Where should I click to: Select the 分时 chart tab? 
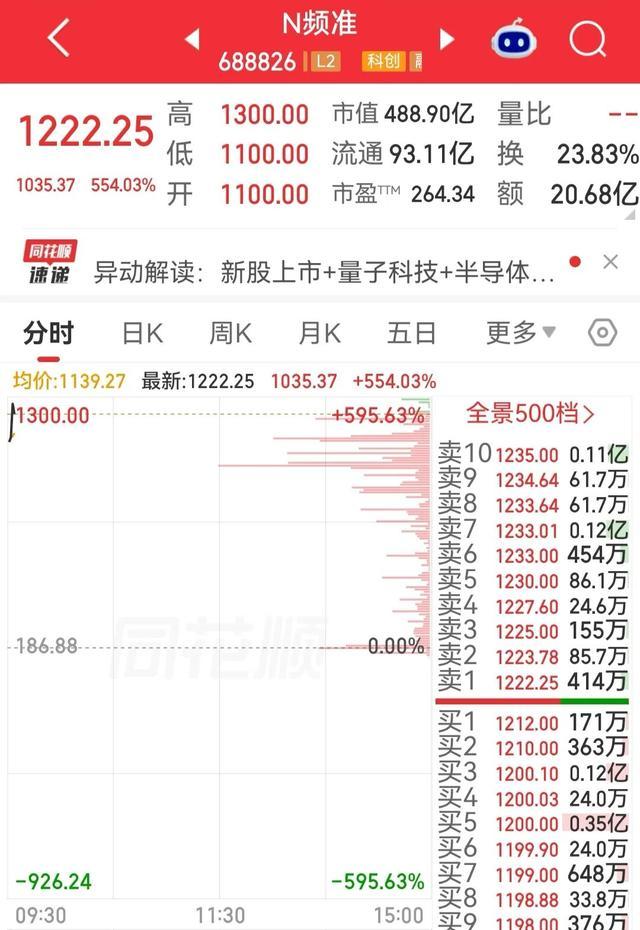click(49, 333)
